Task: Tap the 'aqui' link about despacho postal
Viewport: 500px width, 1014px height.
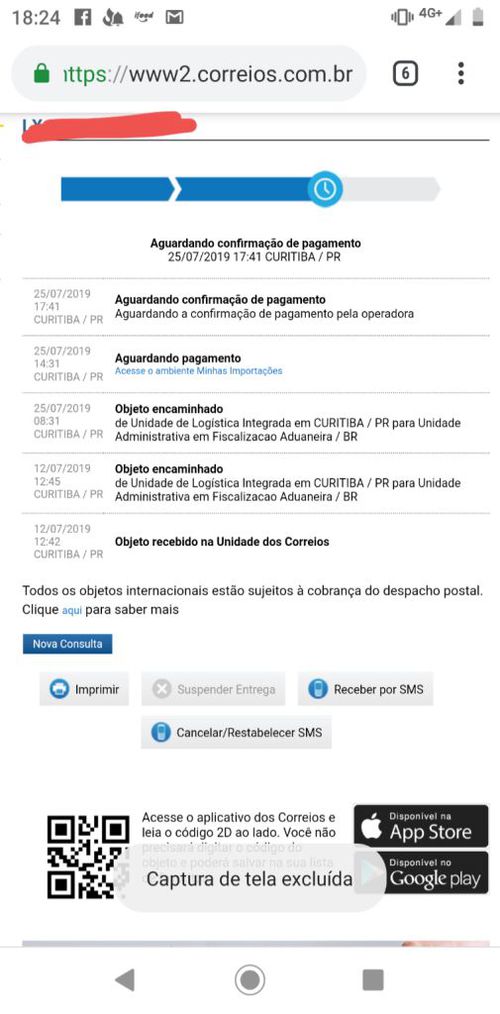Action: [72, 610]
